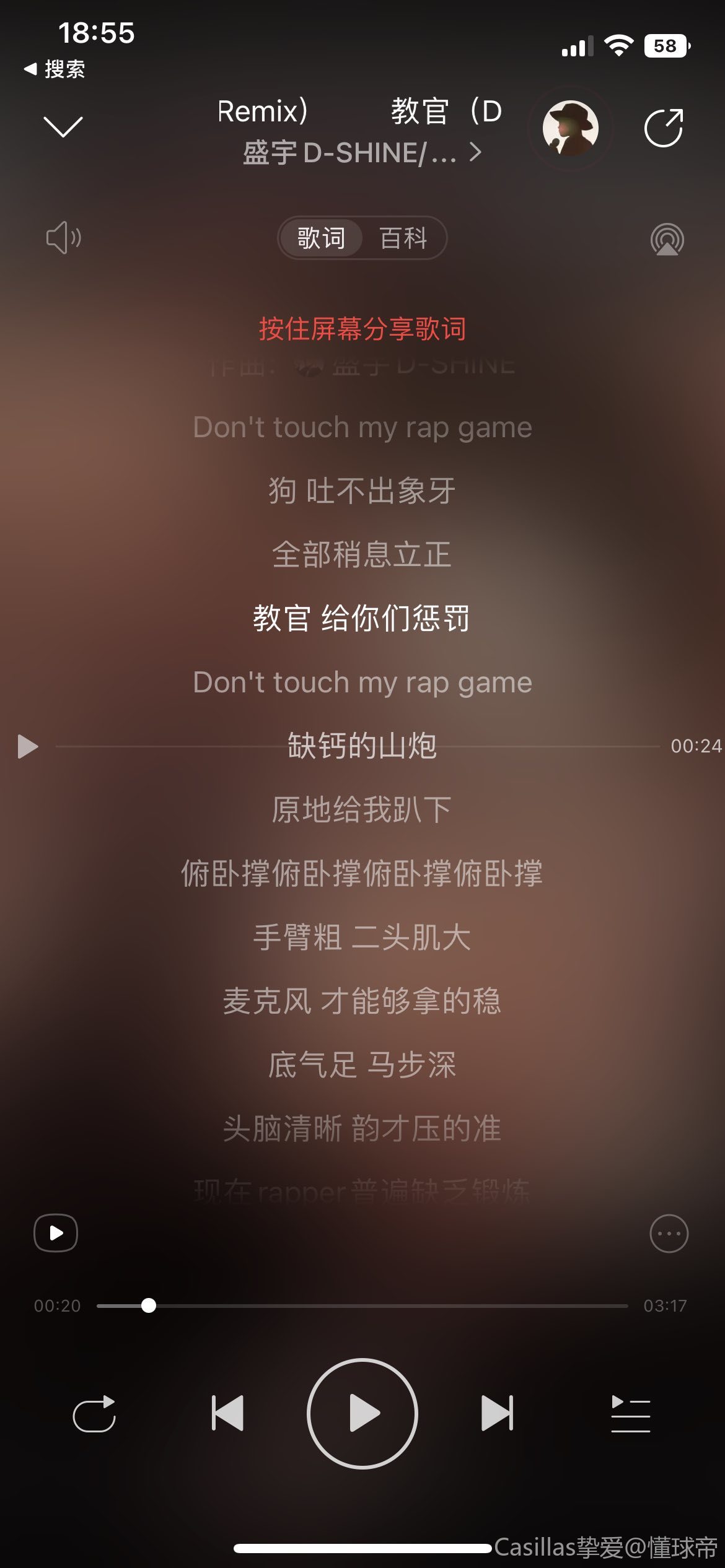The height and width of the screenshot is (1568, 725).
Task: Open the more options menu
Action: (x=669, y=1234)
